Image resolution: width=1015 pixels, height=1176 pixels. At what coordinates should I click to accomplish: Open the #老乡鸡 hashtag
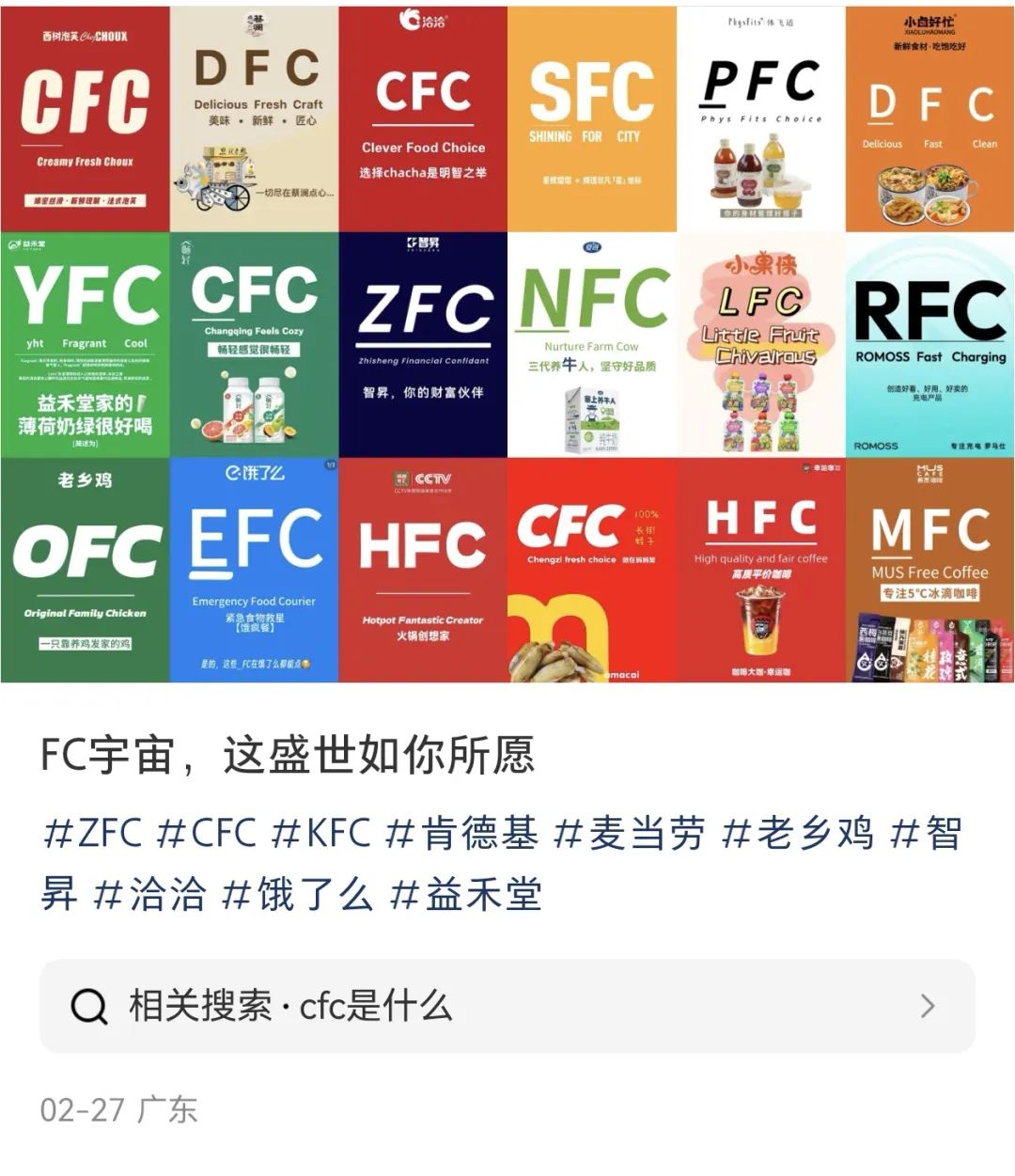(798, 834)
